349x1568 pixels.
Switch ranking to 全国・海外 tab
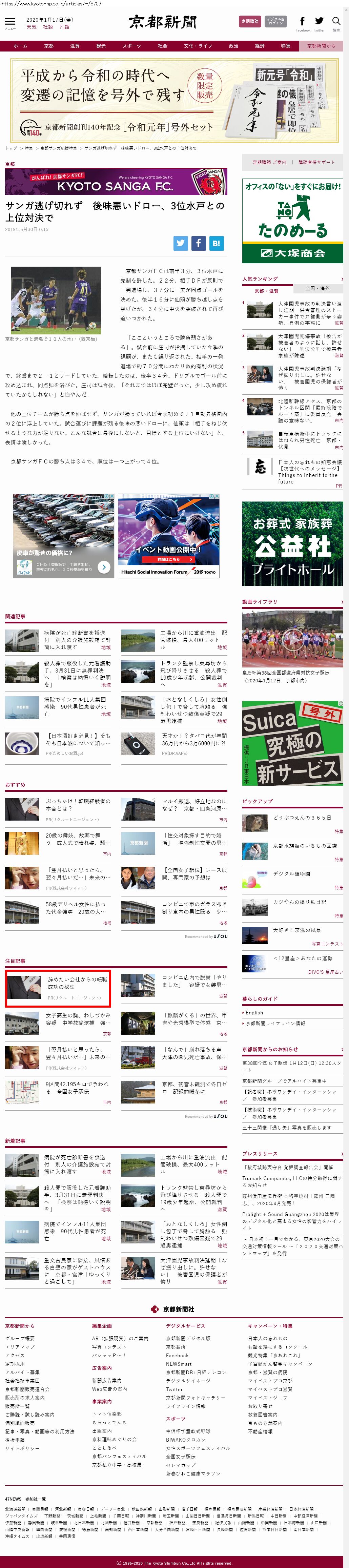317,288
